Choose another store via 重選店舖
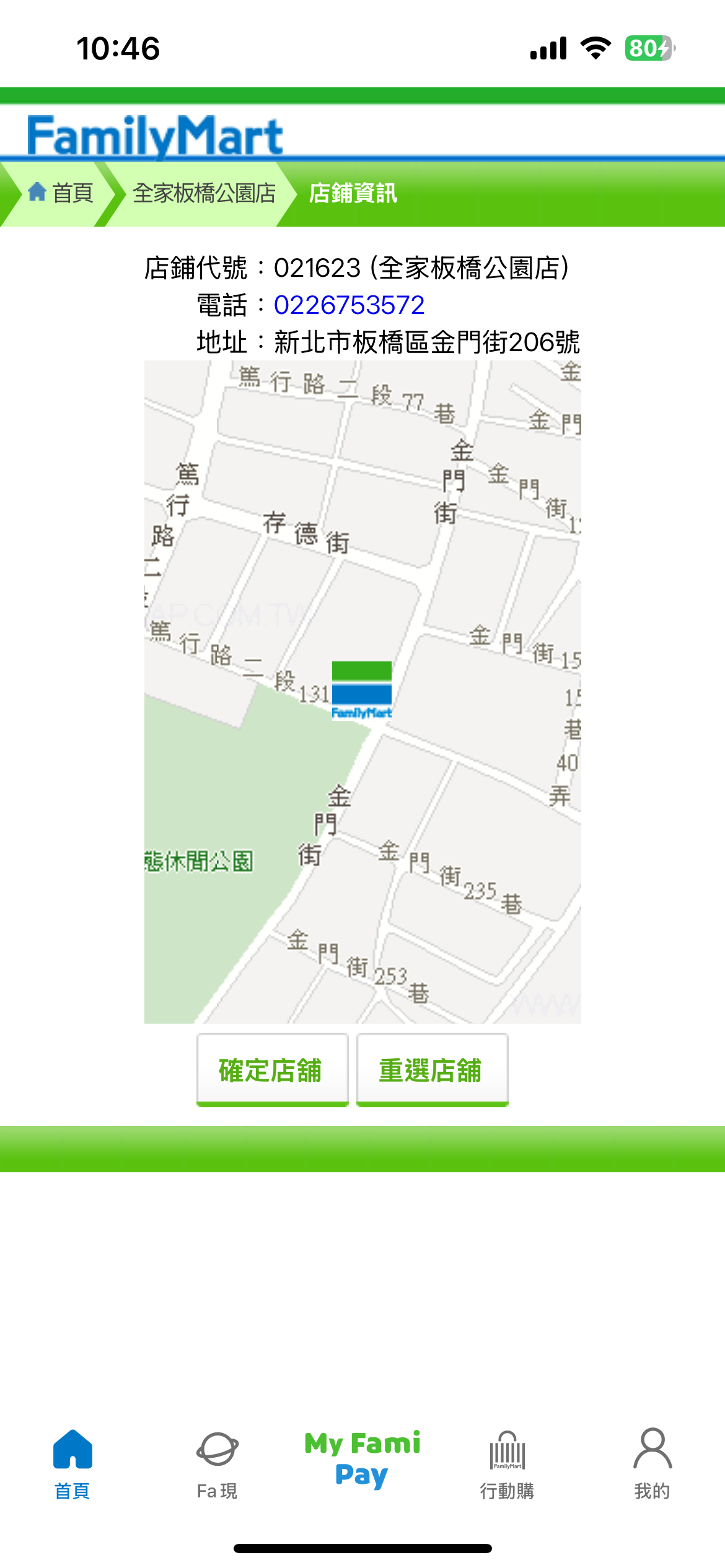This screenshot has height=1568, width=725. pos(432,1069)
